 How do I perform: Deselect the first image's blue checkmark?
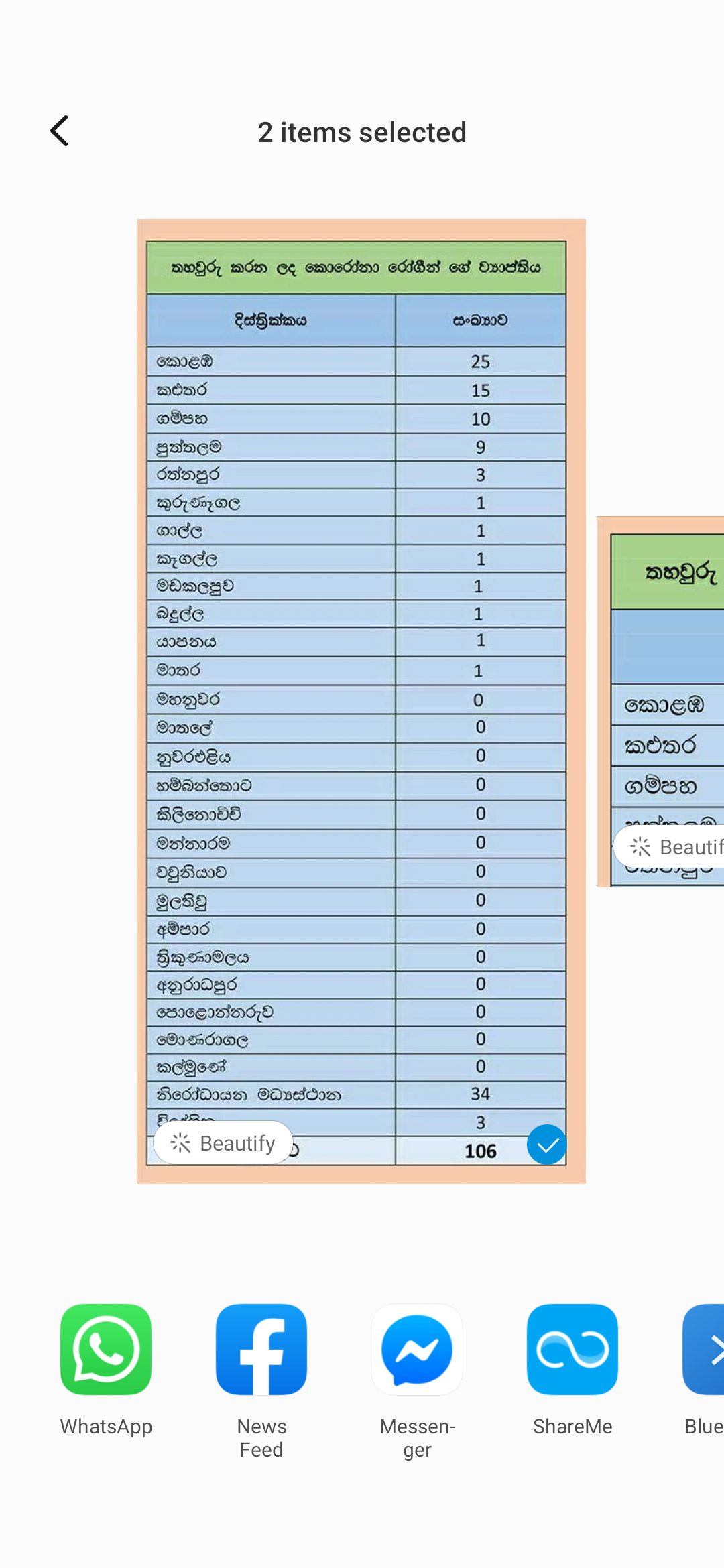pos(547,1145)
